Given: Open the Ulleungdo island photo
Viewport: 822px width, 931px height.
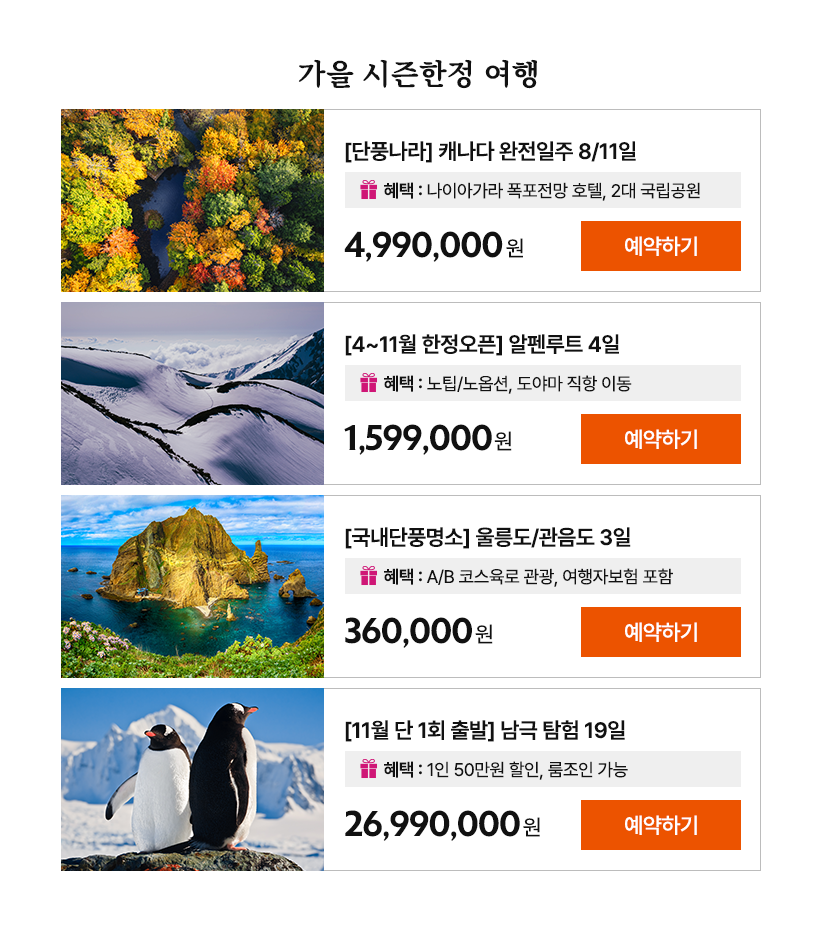Looking at the screenshot, I should pos(192,586).
